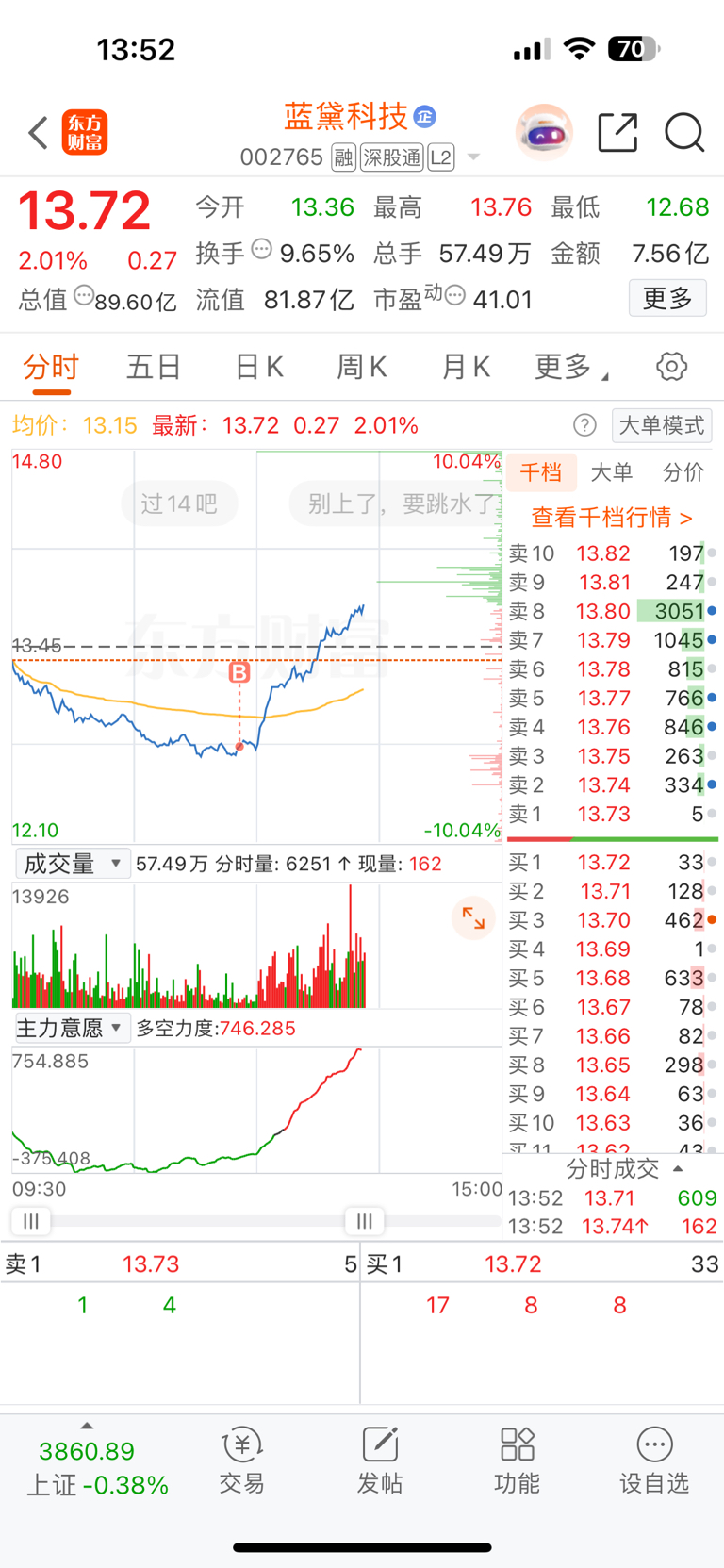
Task: Add stock via 设自选
Action: click(654, 1461)
